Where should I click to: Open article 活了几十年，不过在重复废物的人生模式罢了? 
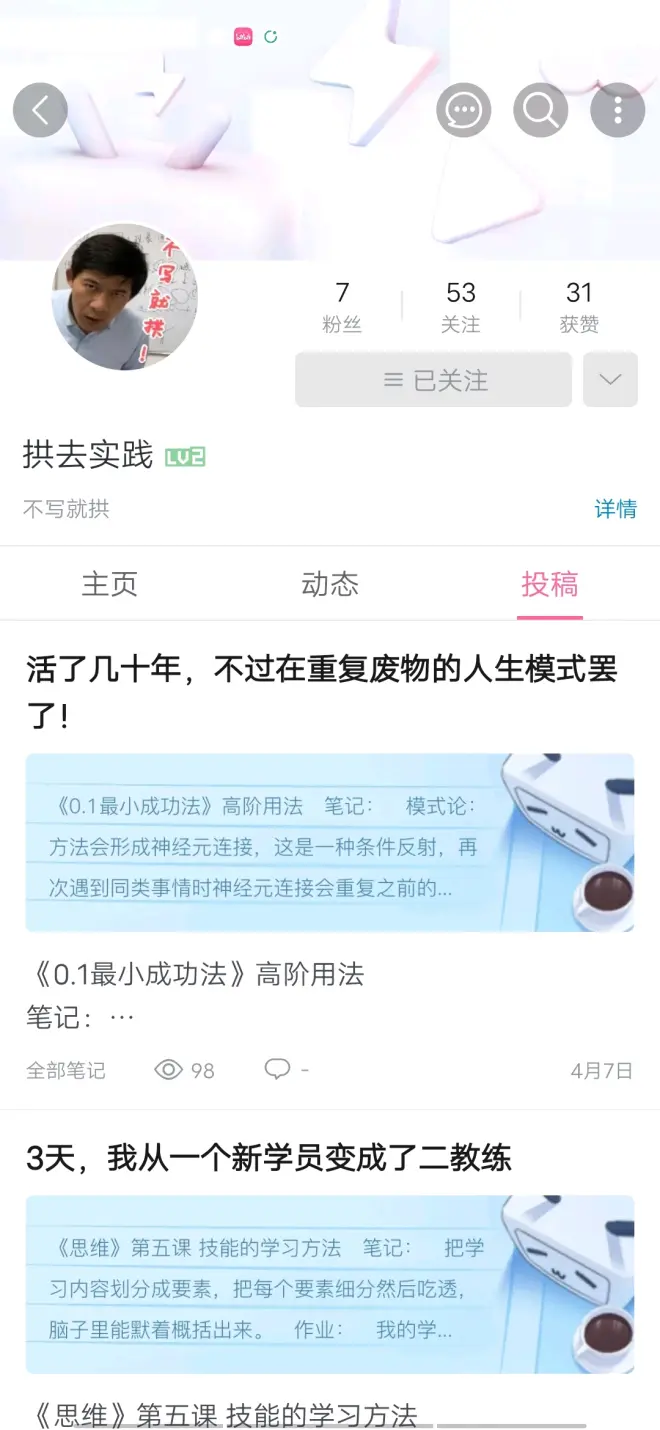(322, 691)
